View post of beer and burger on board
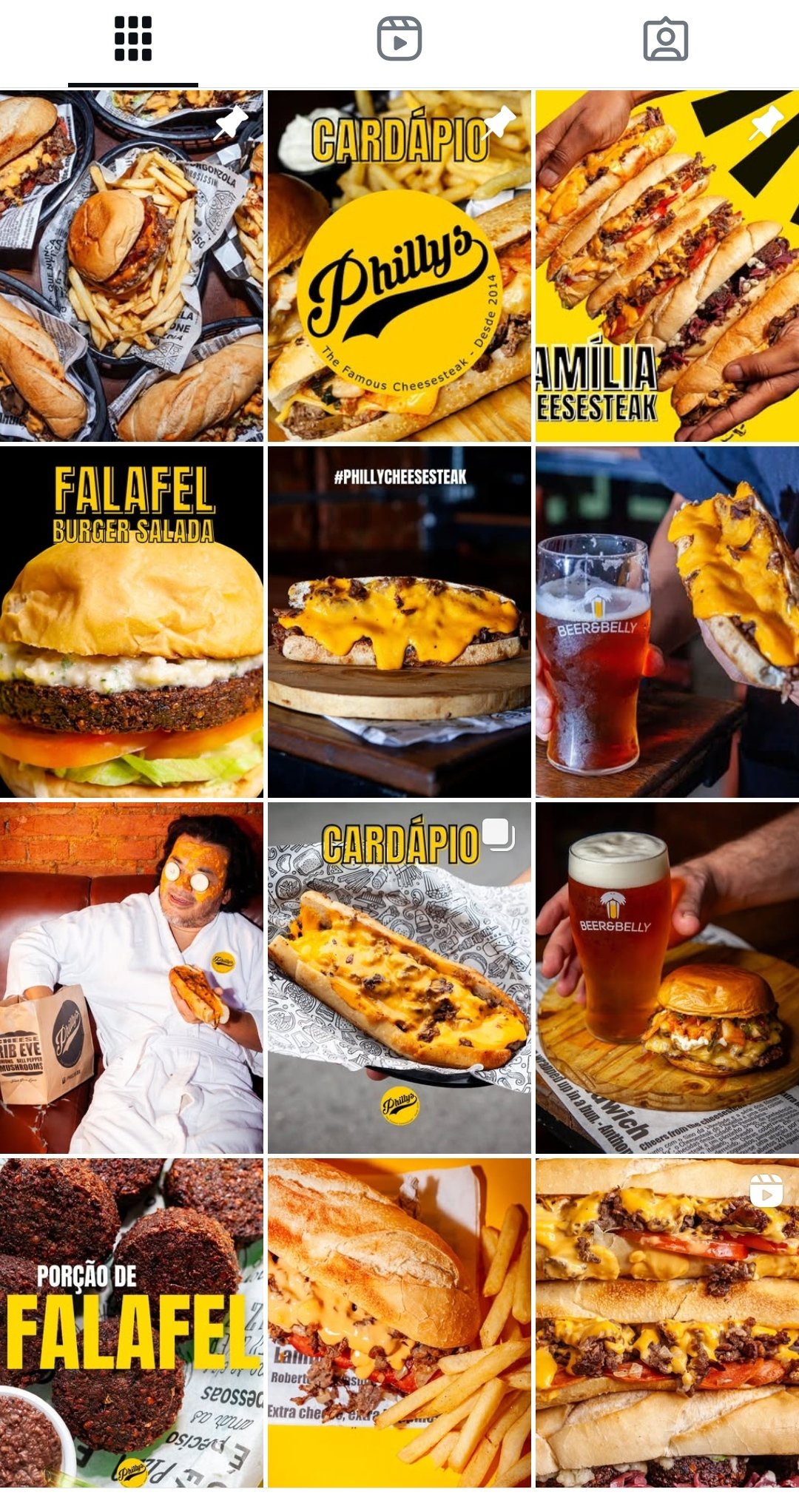 [667, 978]
